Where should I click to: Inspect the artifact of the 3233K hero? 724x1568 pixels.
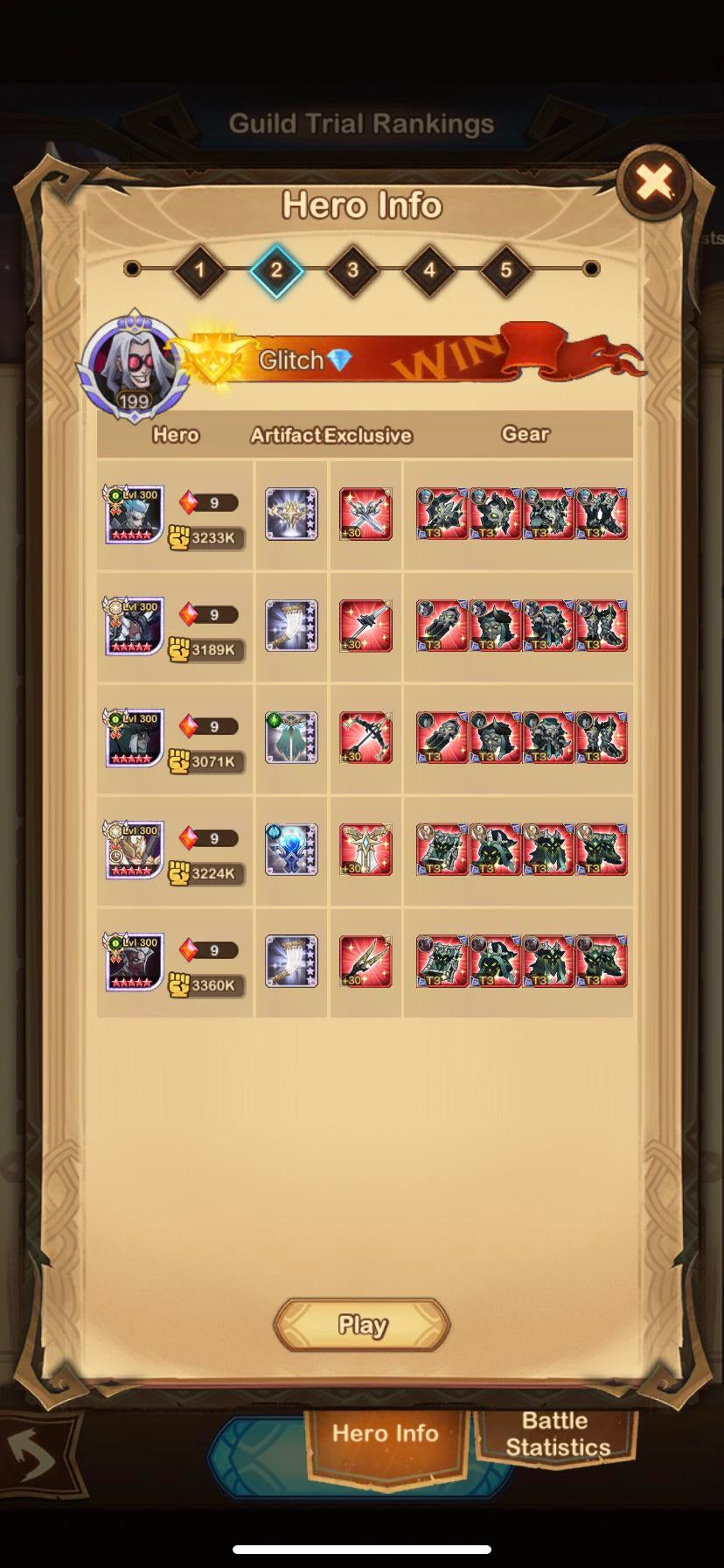tap(291, 514)
